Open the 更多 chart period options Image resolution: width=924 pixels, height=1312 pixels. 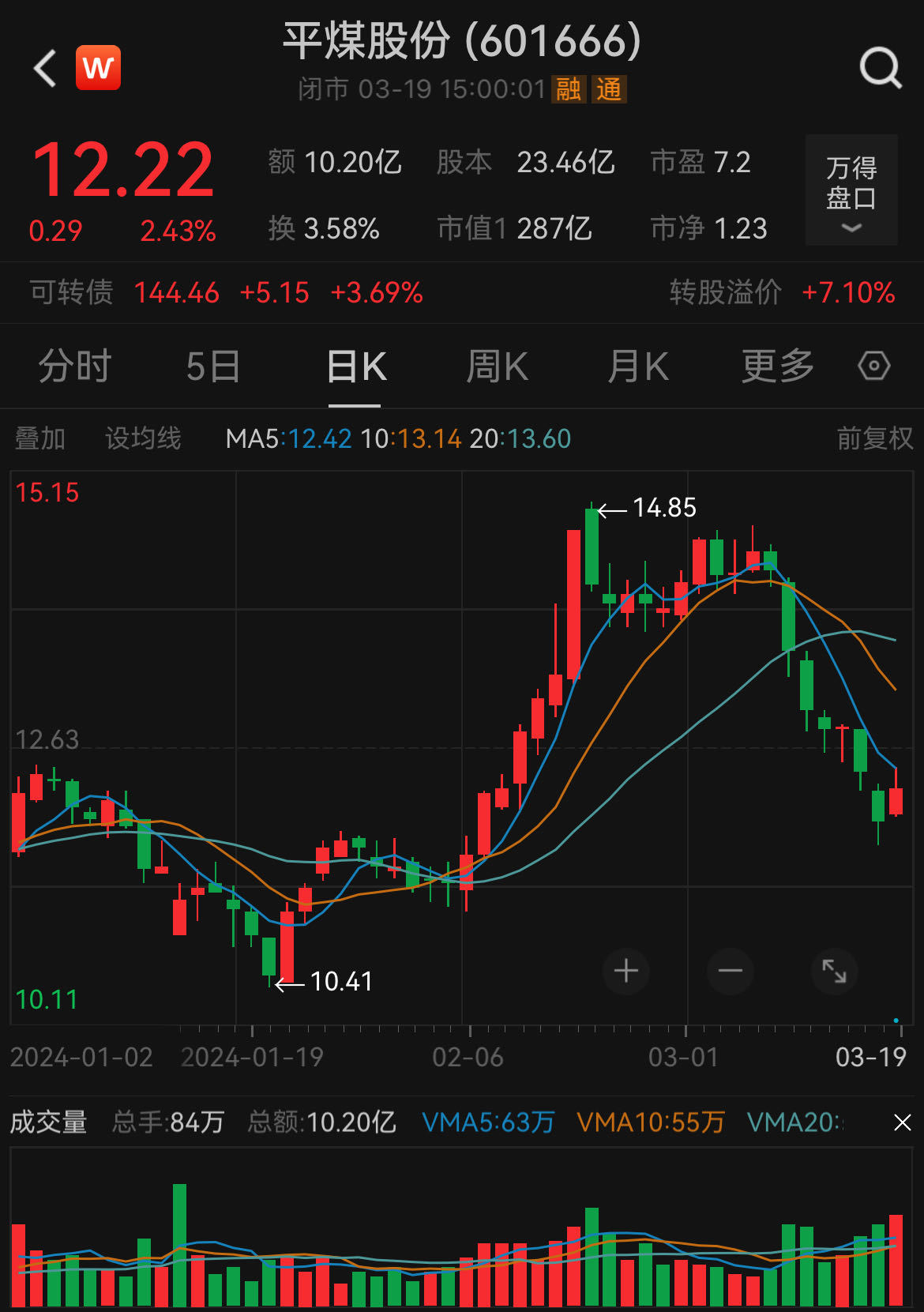coord(777,367)
